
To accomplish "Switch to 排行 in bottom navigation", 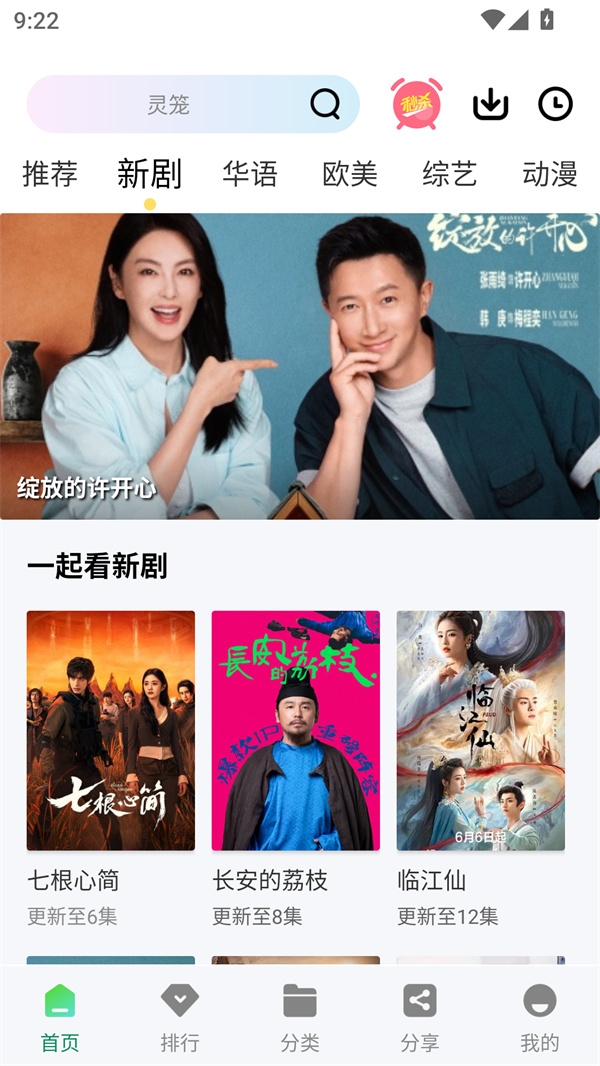I will click(180, 1016).
